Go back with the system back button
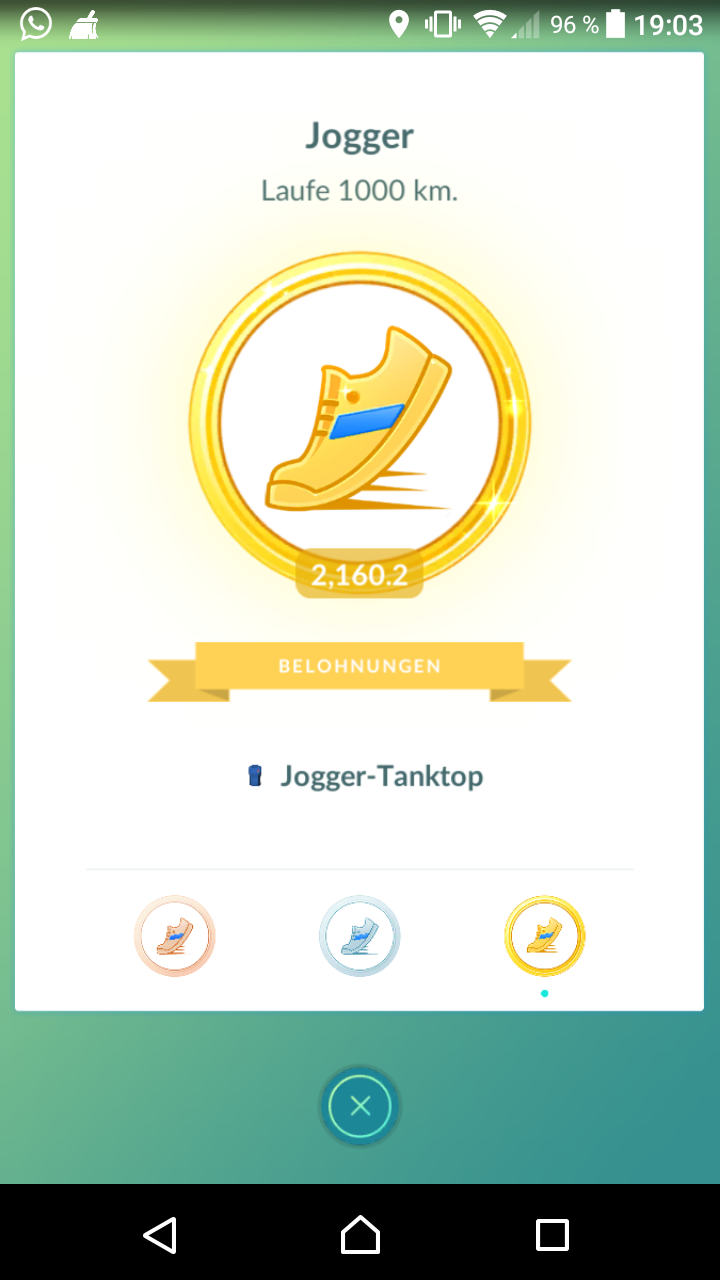 [x=160, y=1234]
